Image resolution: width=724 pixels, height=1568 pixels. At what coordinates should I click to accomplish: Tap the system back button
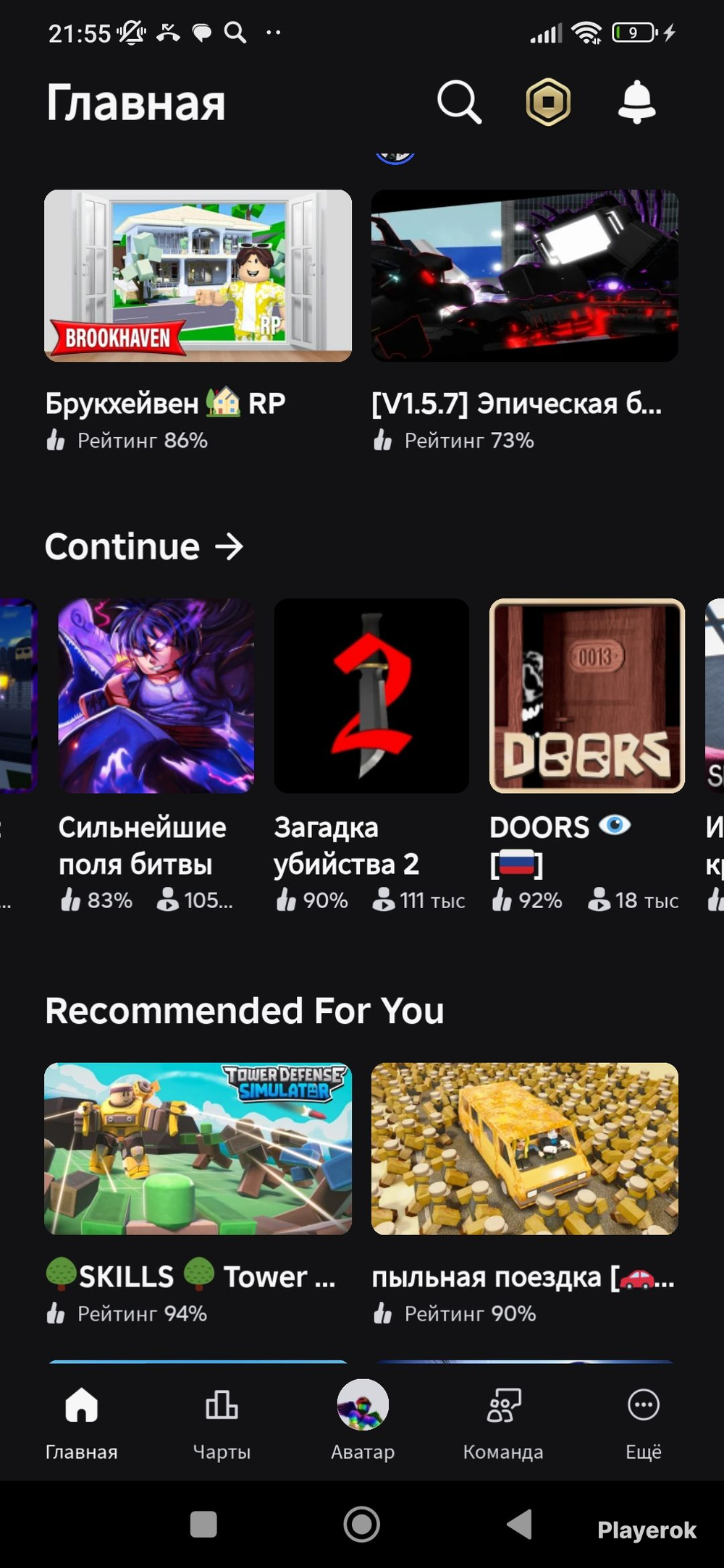(519, 1524)
